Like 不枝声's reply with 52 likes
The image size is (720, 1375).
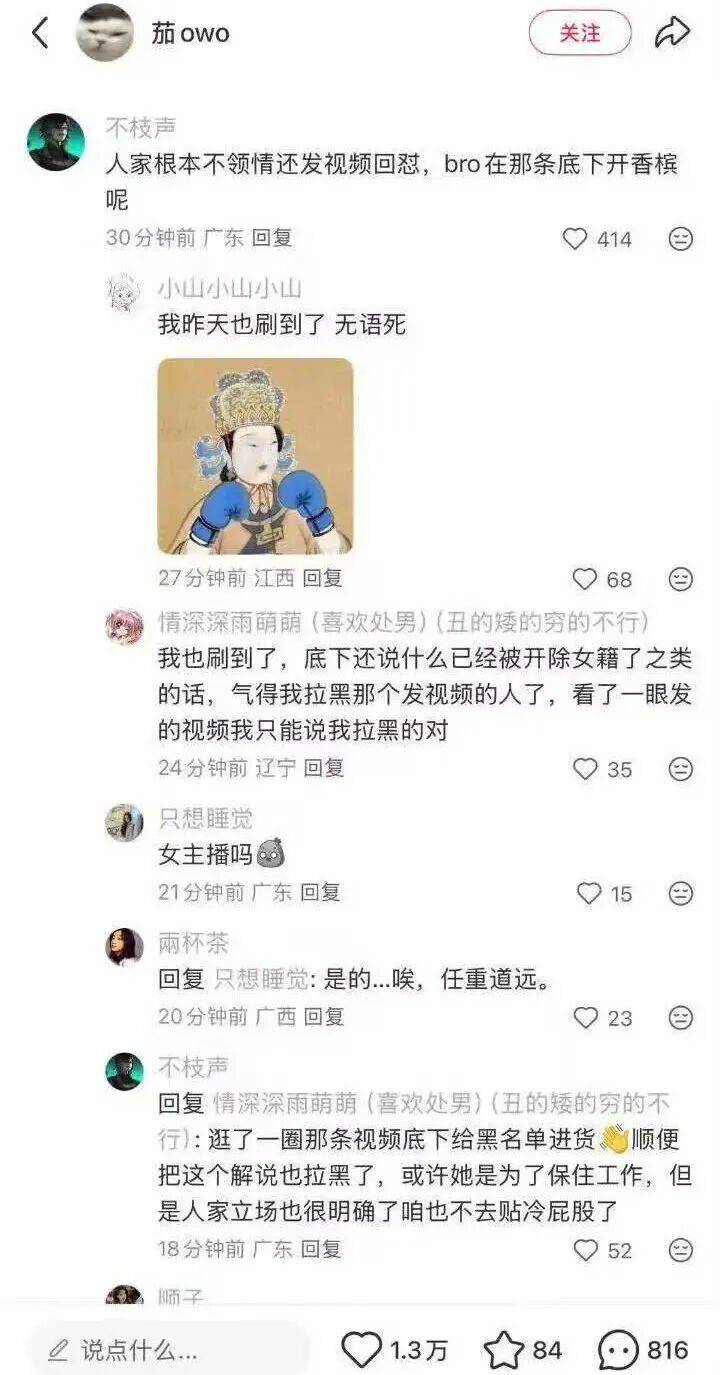(x=585, y=1250)
